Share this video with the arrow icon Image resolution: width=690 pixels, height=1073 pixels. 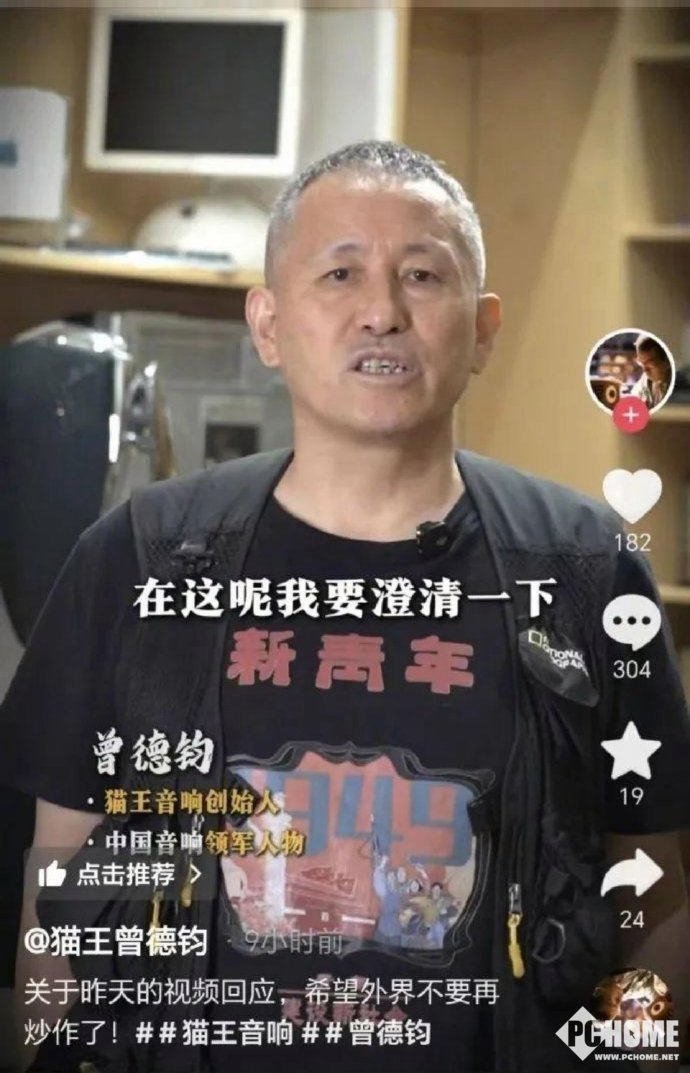(631, 874)
